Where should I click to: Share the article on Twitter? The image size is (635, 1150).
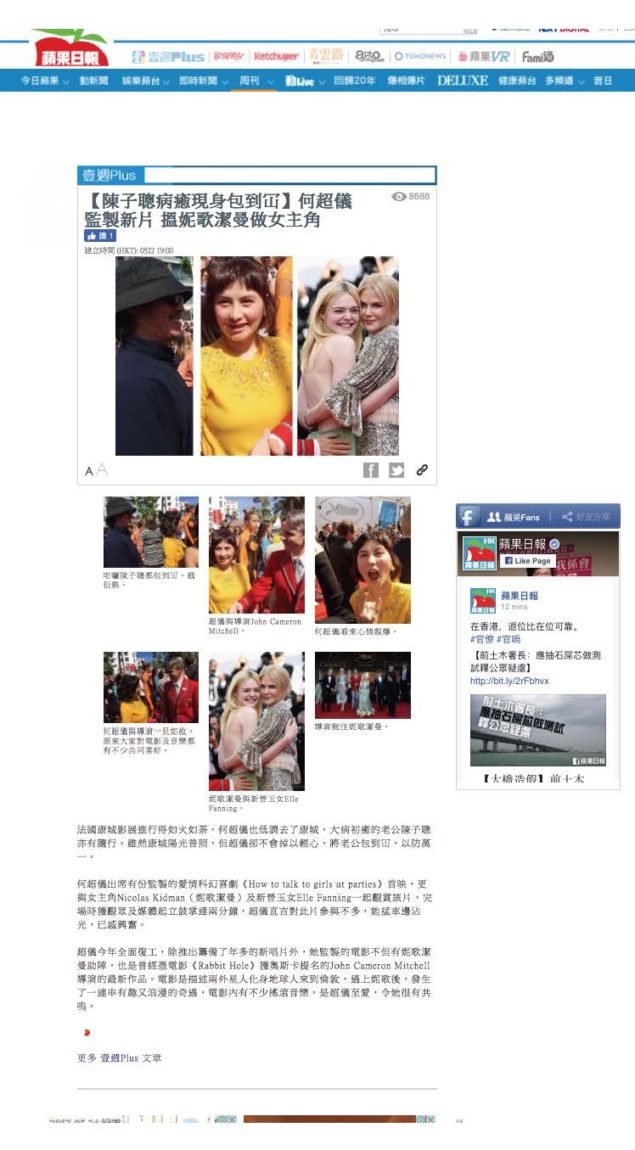click(396, 470)
